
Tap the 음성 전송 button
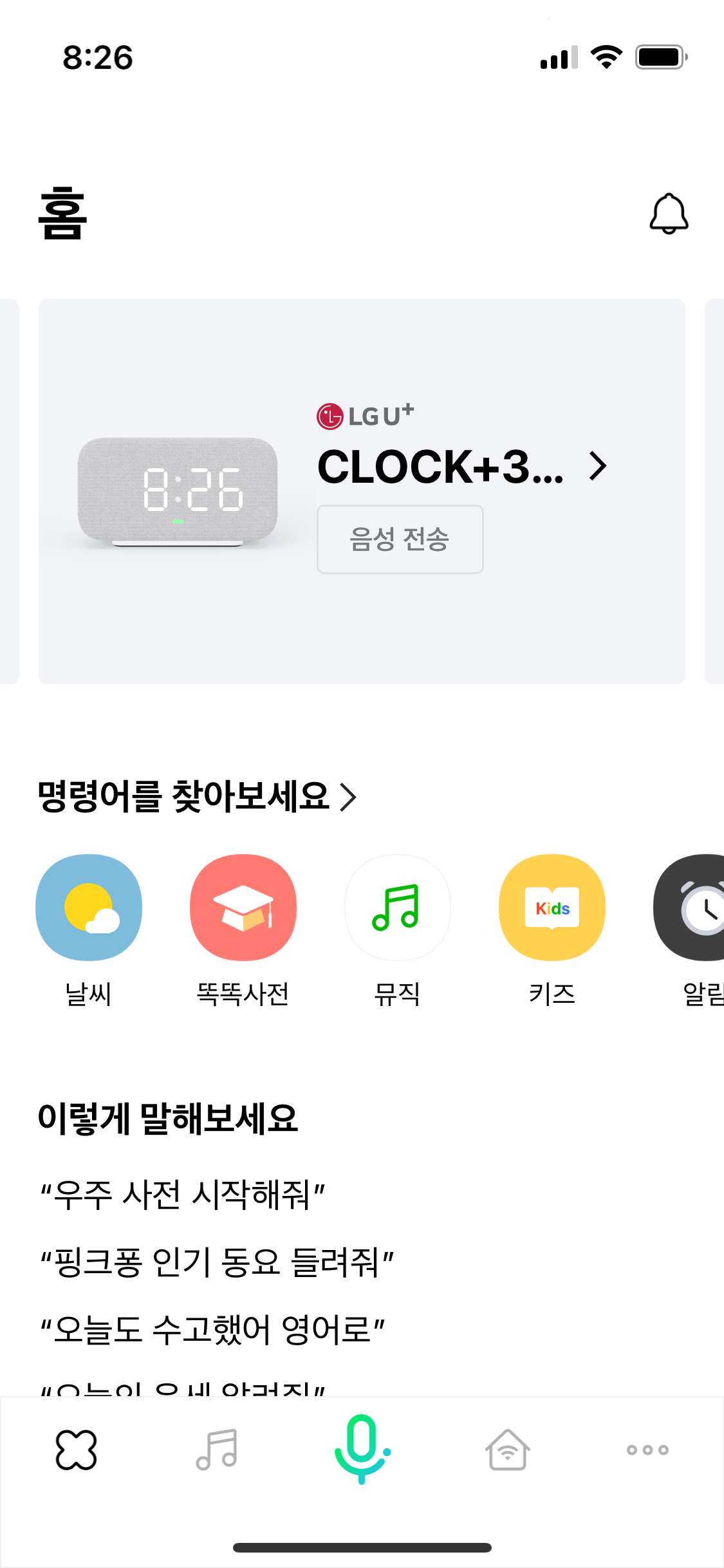[x=400, y=539]
